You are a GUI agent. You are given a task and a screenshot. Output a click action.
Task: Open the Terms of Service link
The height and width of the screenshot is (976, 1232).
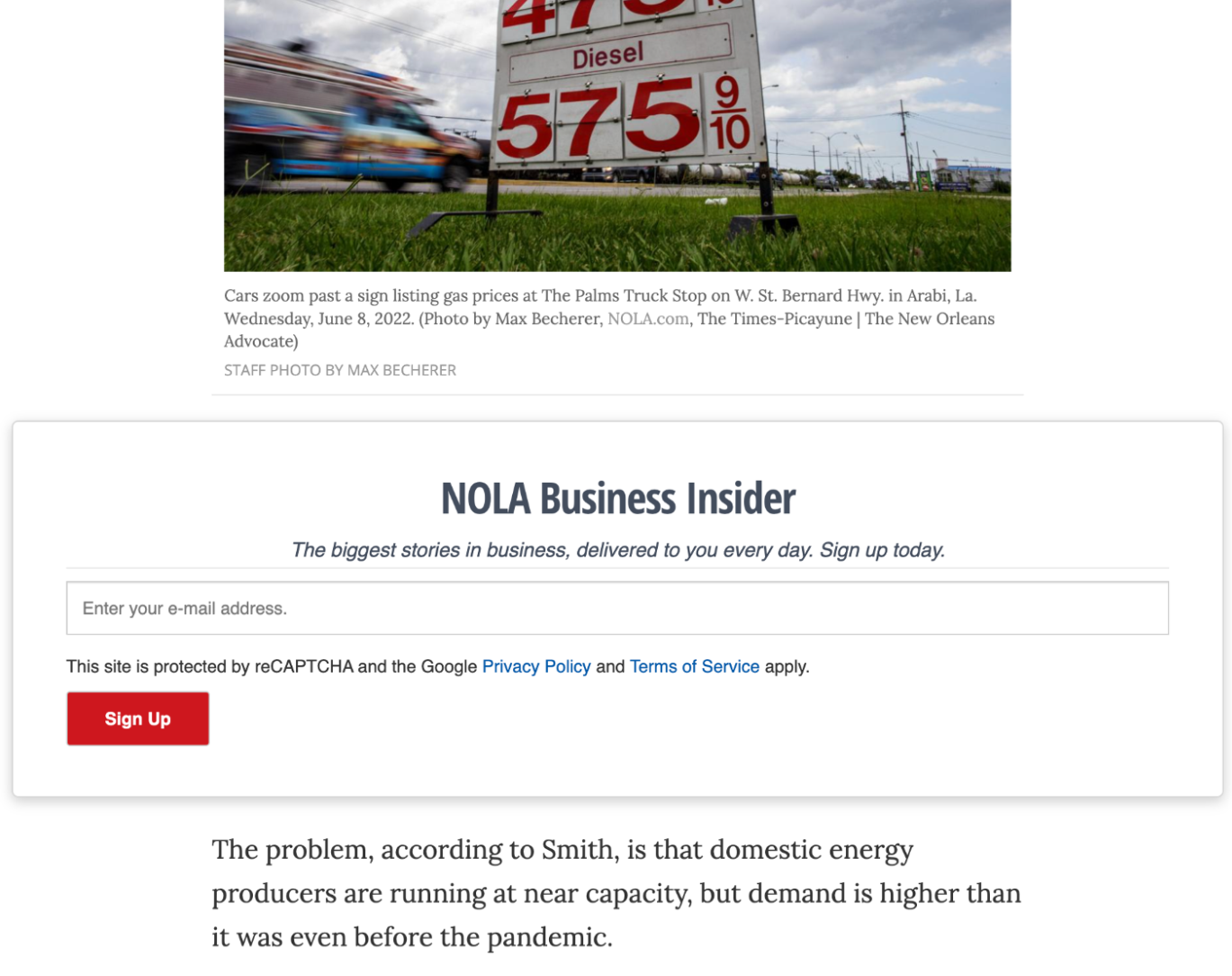coord(694,666)
